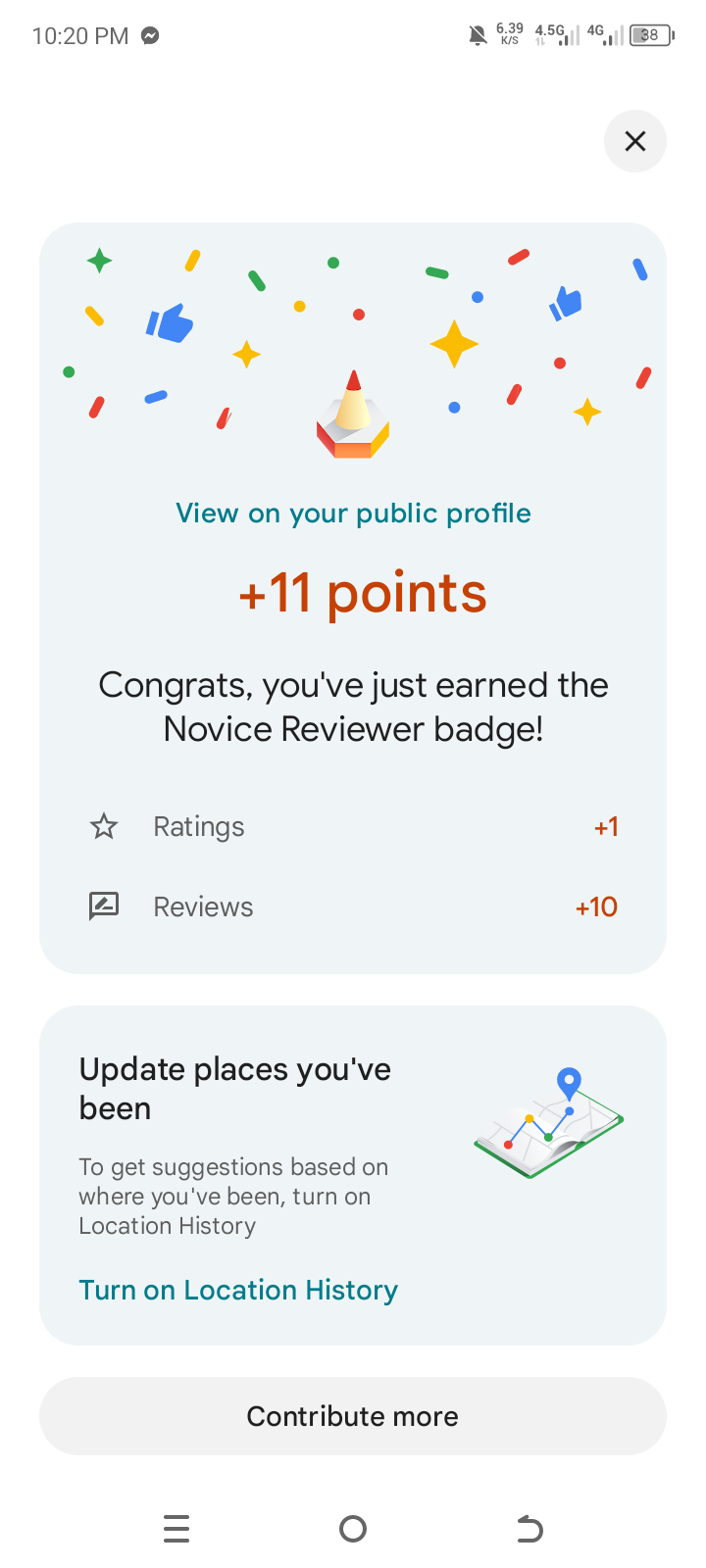706x1568 pixels.
Task: Go back using the system back button
Action: point(529,1529)
